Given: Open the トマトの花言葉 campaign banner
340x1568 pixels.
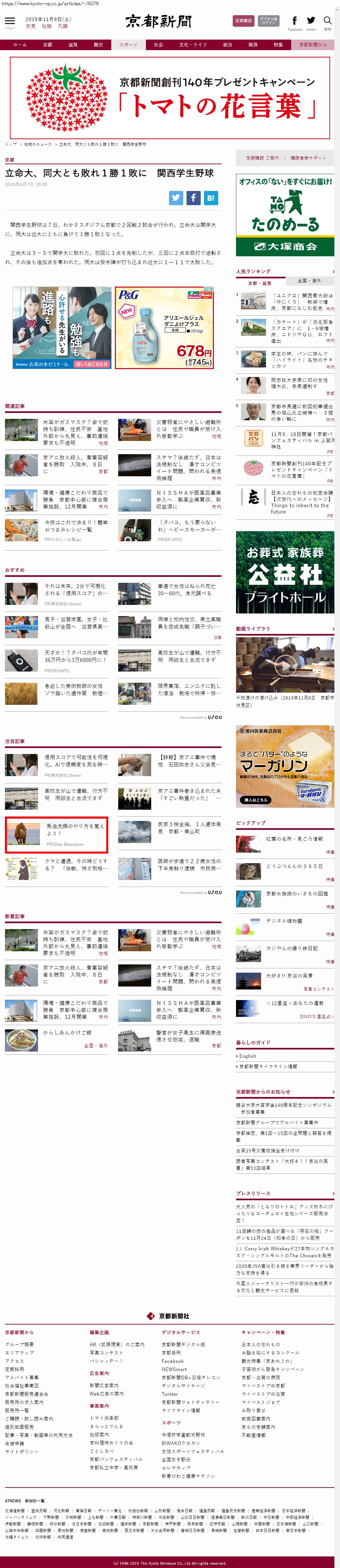Looking at the screenshot, I should (170, 98).
